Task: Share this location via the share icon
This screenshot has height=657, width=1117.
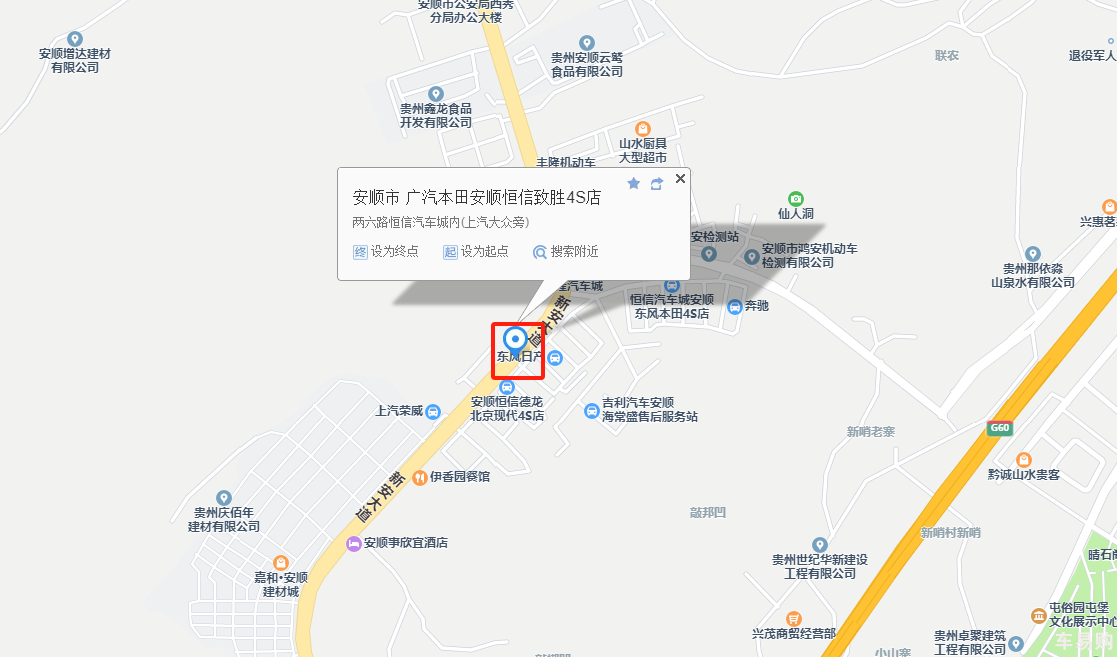Action: 657,184
